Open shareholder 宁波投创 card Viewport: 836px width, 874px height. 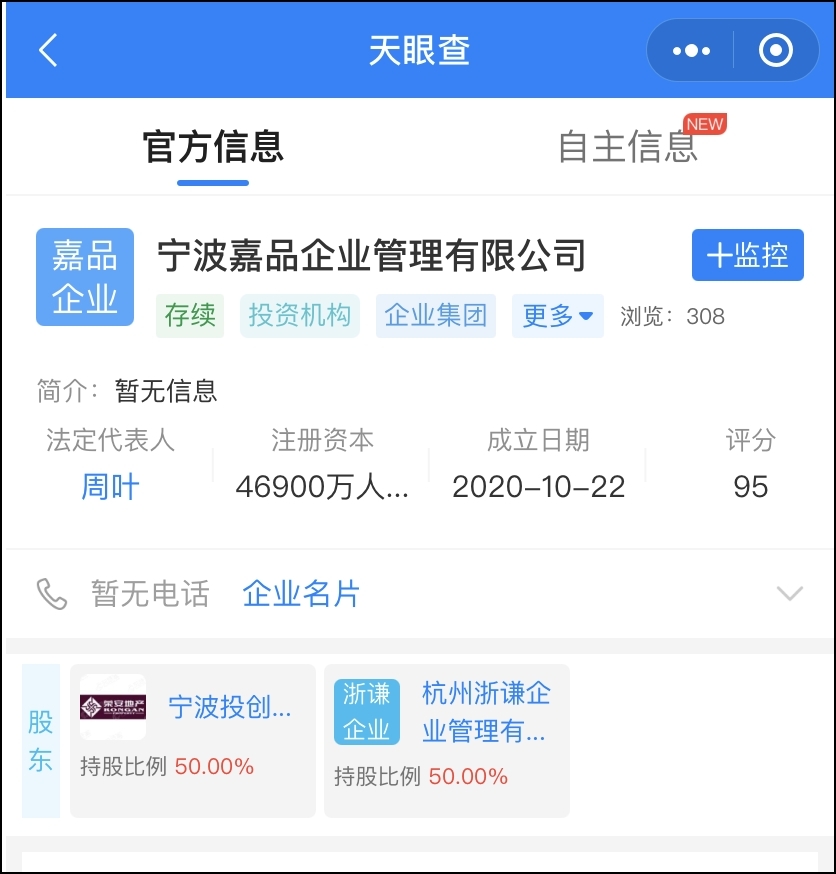(x=193, y=740)
